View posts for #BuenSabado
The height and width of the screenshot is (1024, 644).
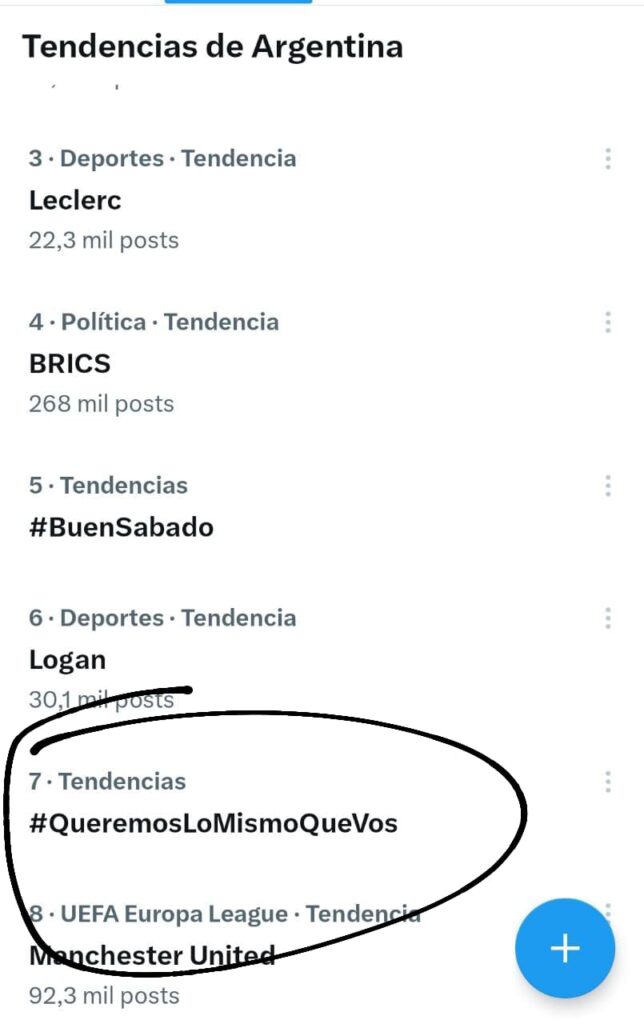coord(121,527)
